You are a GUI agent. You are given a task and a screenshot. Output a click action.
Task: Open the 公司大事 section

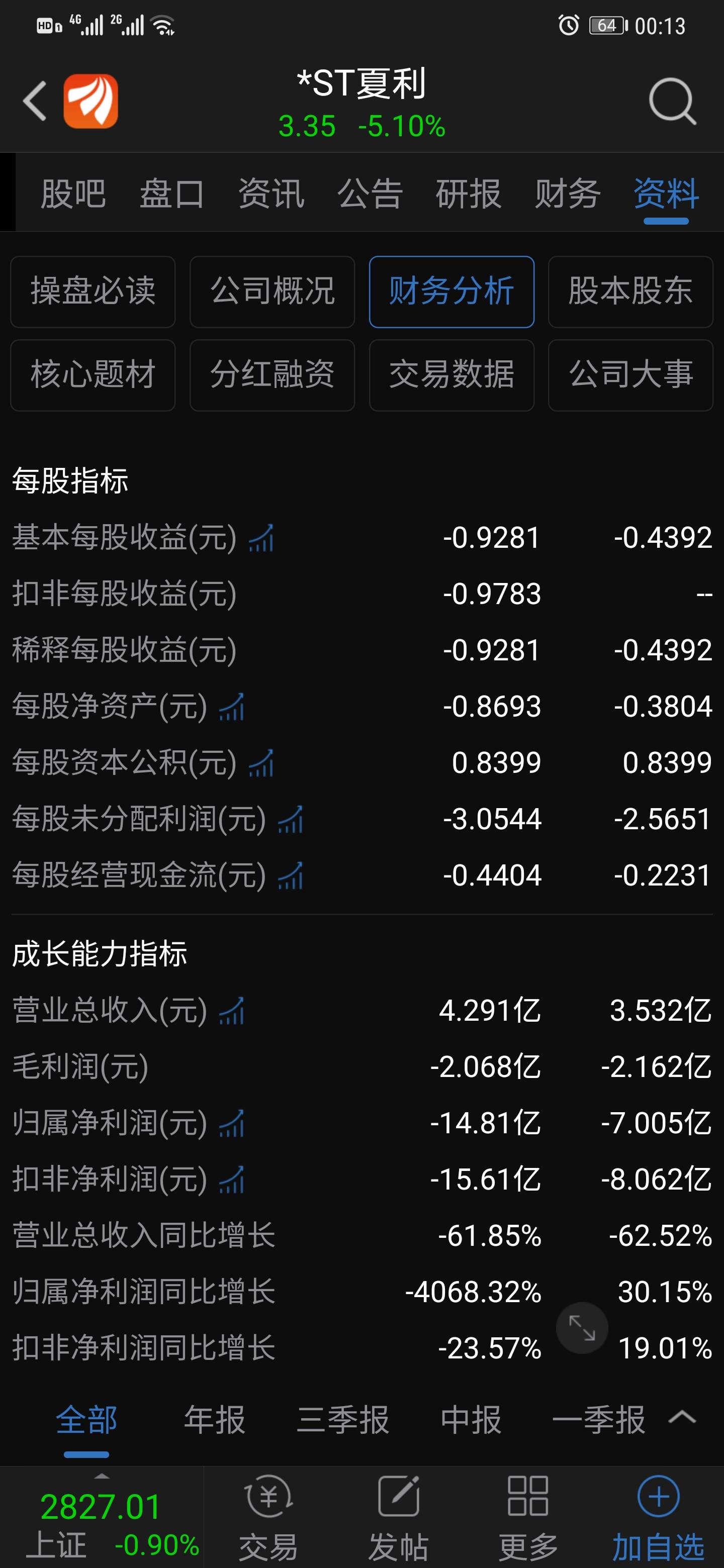[630, 375]
